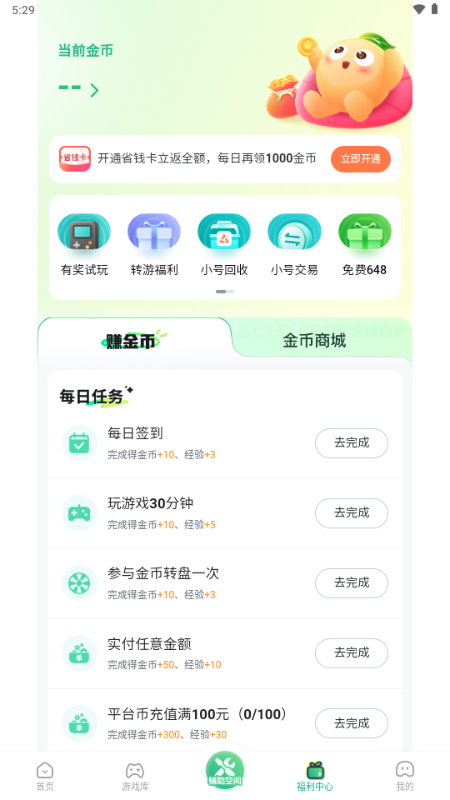Tap 去完成 for 参与金币转盘一次

pyautogui.click(x=352, y=583)
